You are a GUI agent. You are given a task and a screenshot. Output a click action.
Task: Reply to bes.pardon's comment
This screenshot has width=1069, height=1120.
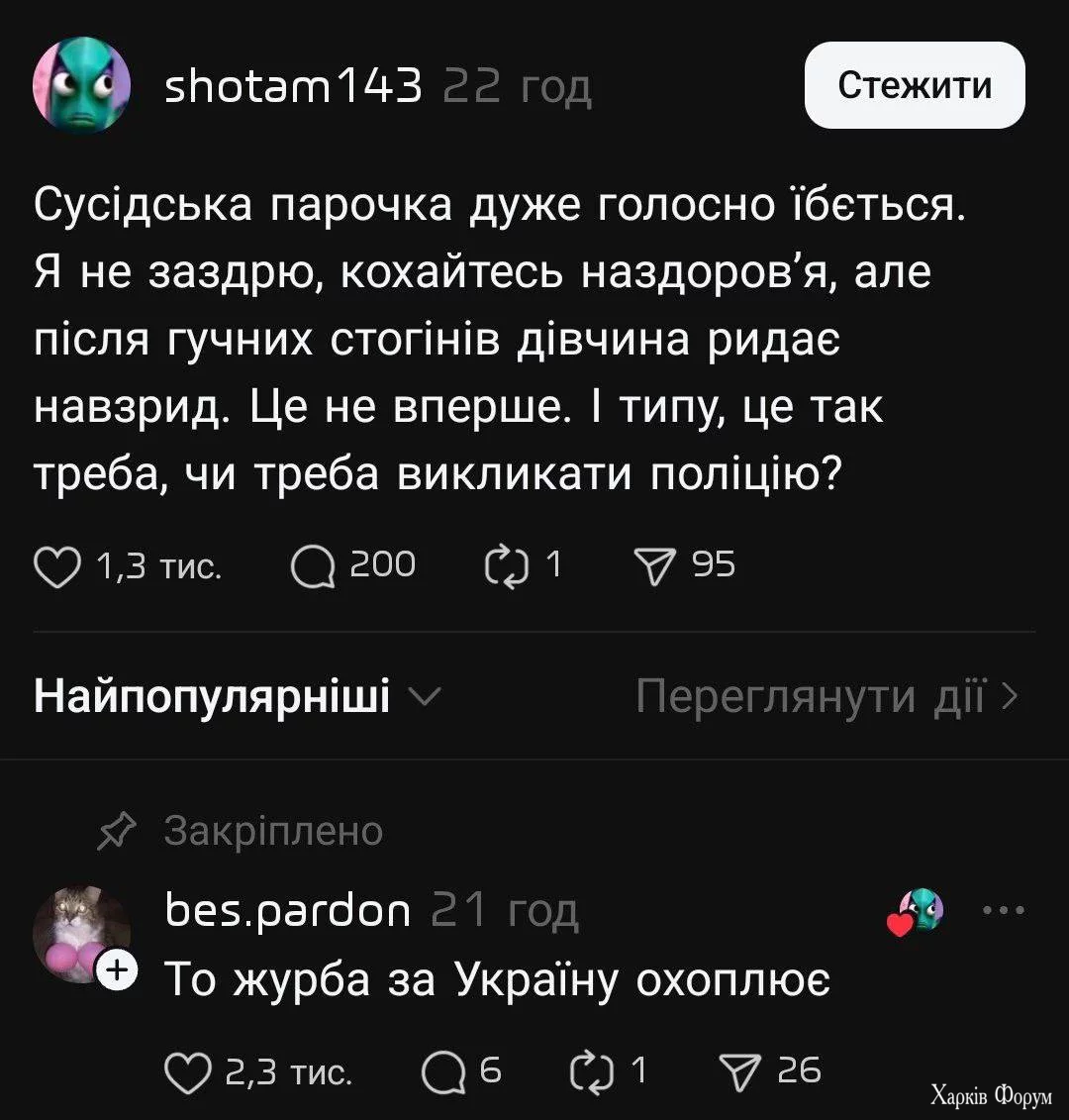[x=442, y=1070]
